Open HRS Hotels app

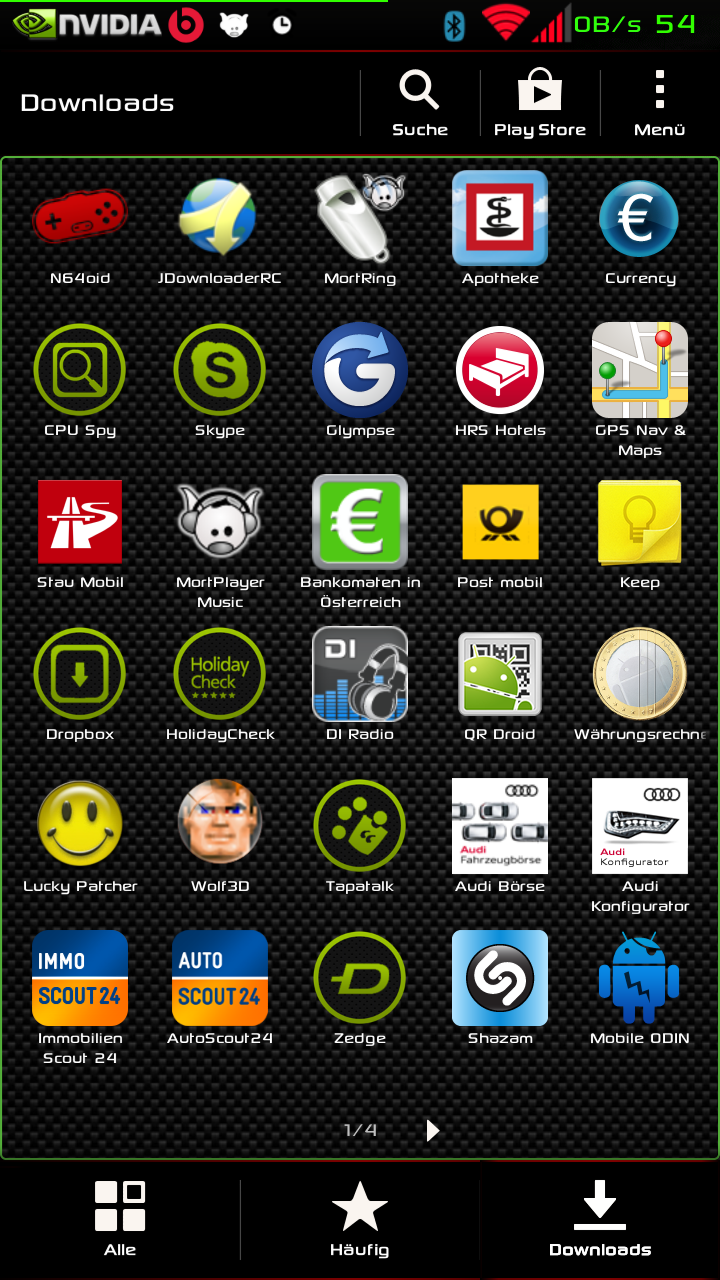point(500,382)
